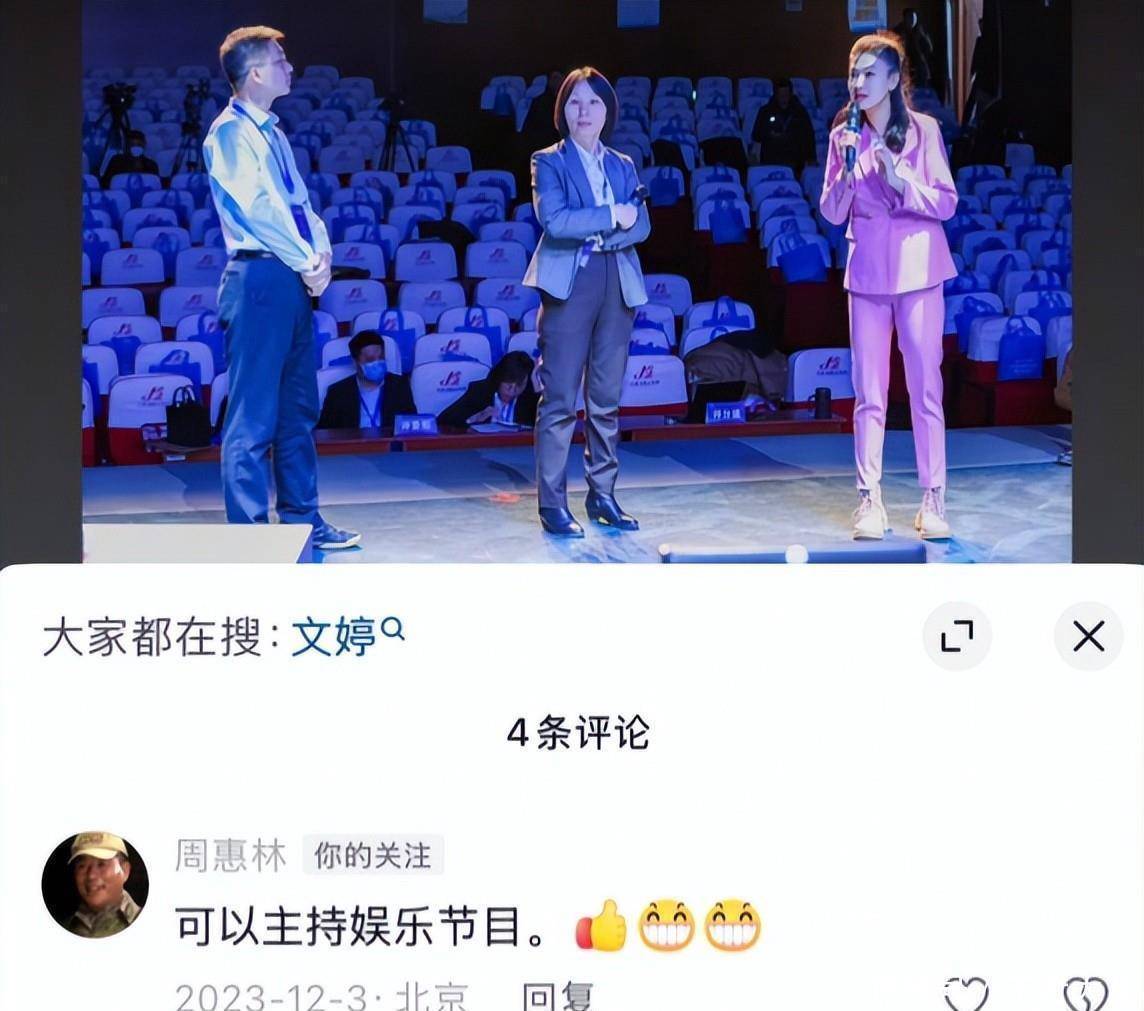Image resolution: width=1144 pixels, height=1011 pixels.
Task: Open 周惠林's username link
Action: [230, 856]
